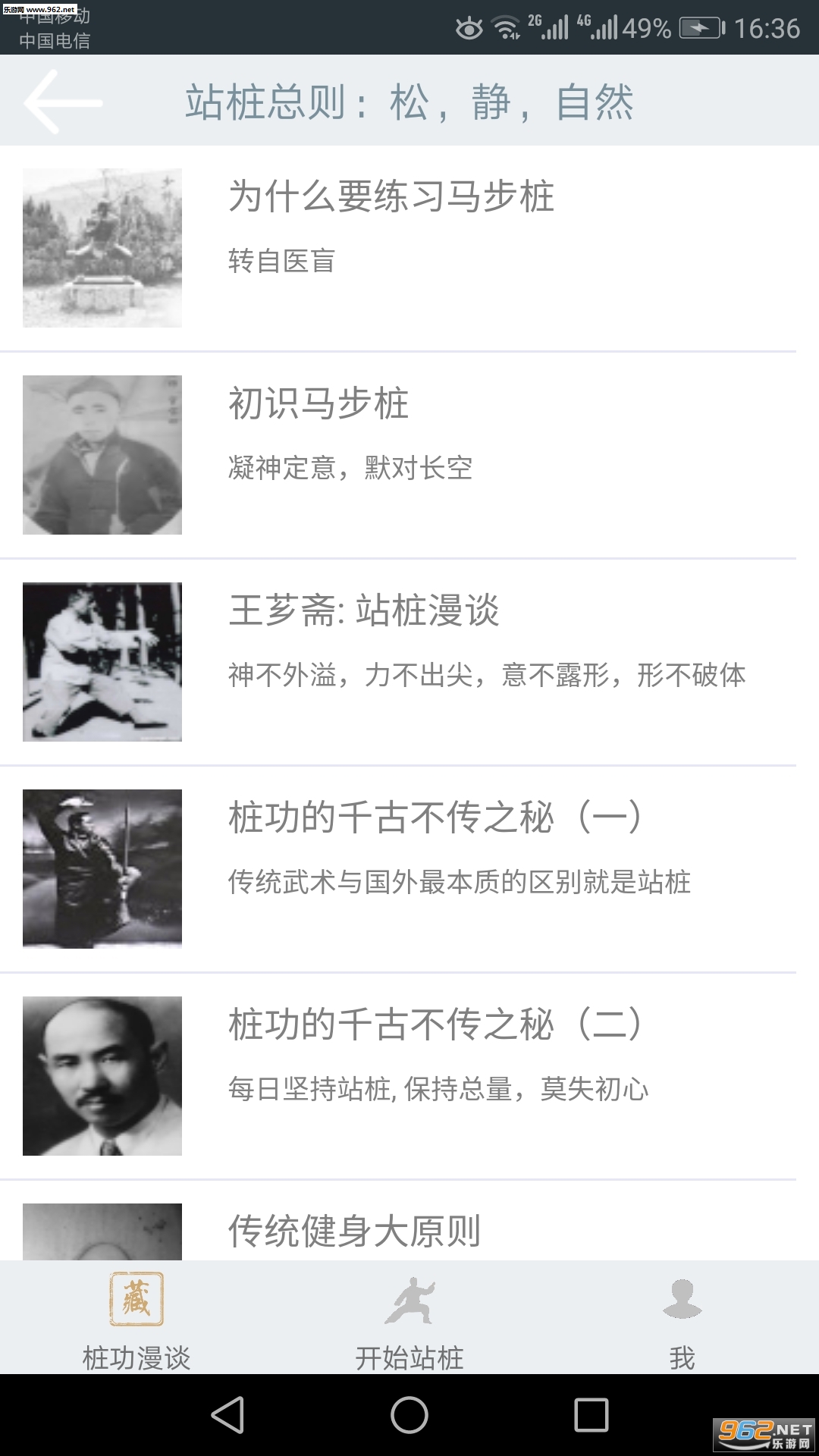Viewport: 819px width, 1456px height.
Task: Switch to the 桩功漫谈 tab
Action: pyautogui.click(x=136, y=1319)
